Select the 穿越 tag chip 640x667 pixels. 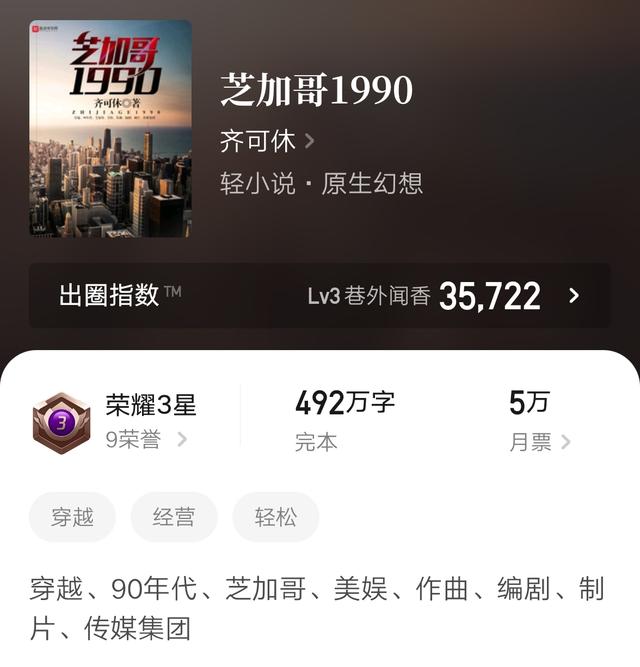click(x=73, y=517)
